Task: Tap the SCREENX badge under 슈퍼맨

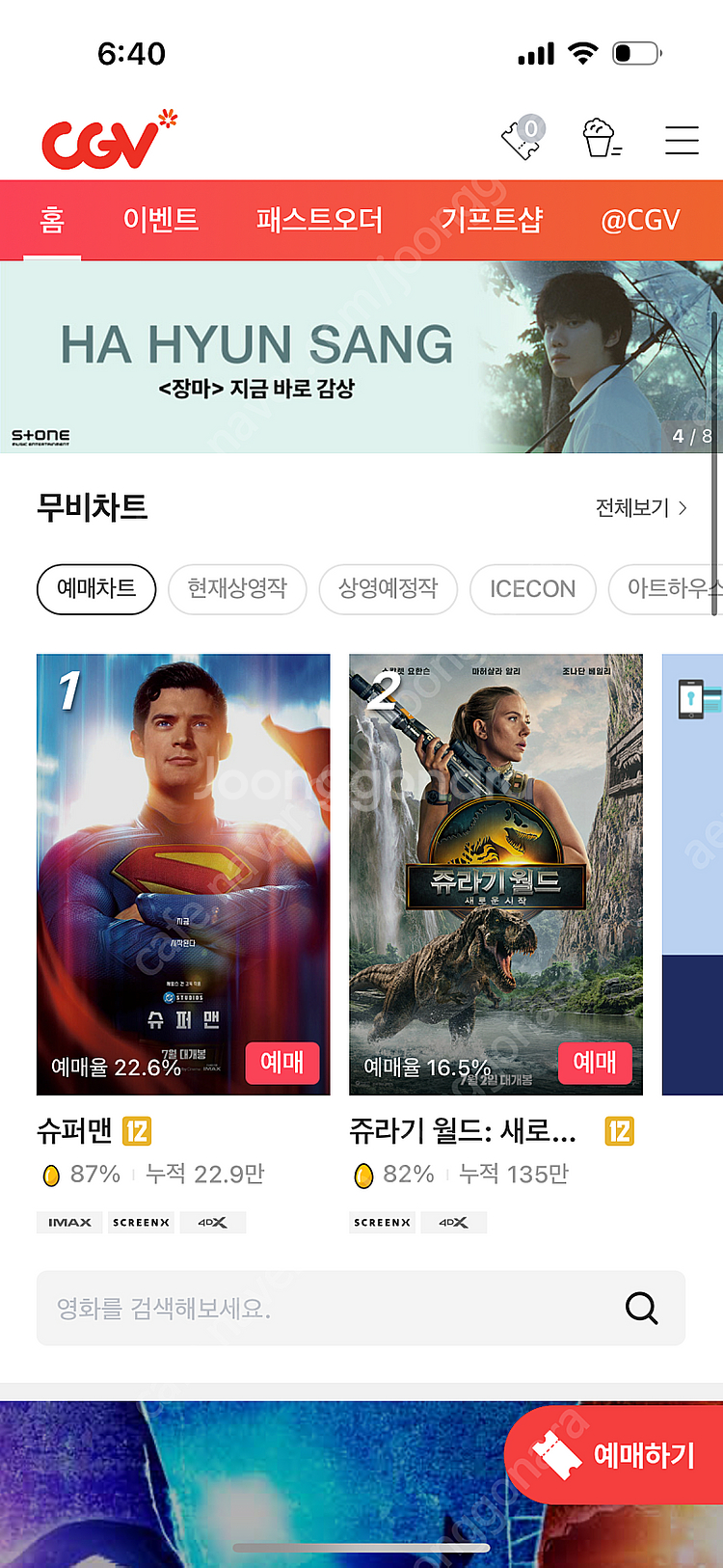Action: pos(141,1222)
